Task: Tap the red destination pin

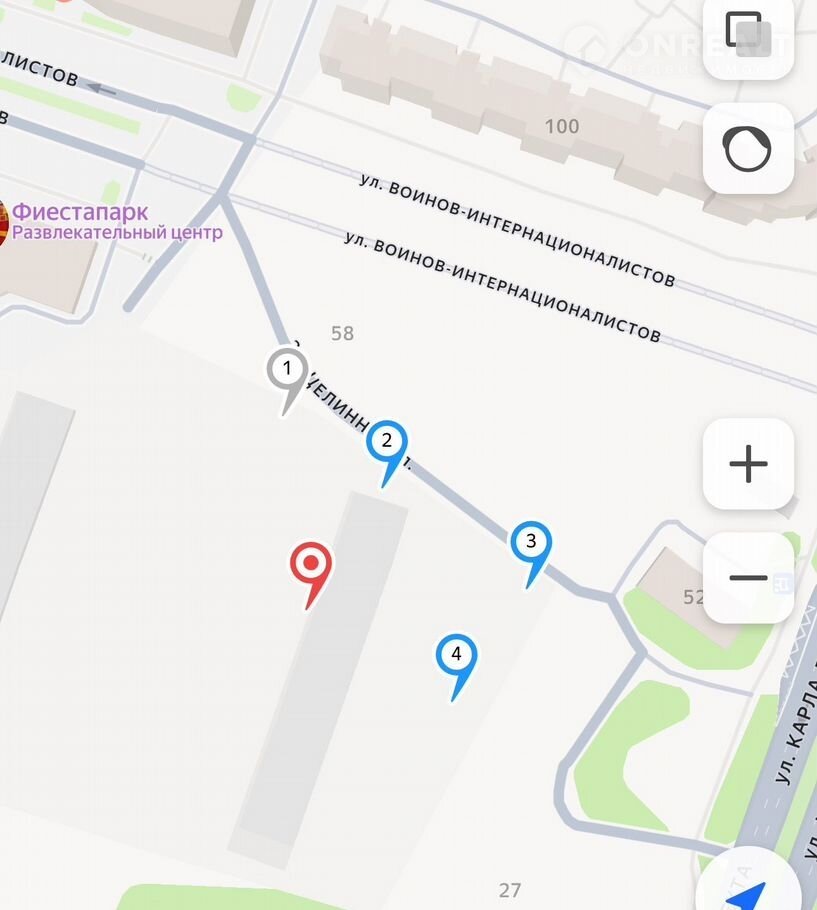Action: 311,565
